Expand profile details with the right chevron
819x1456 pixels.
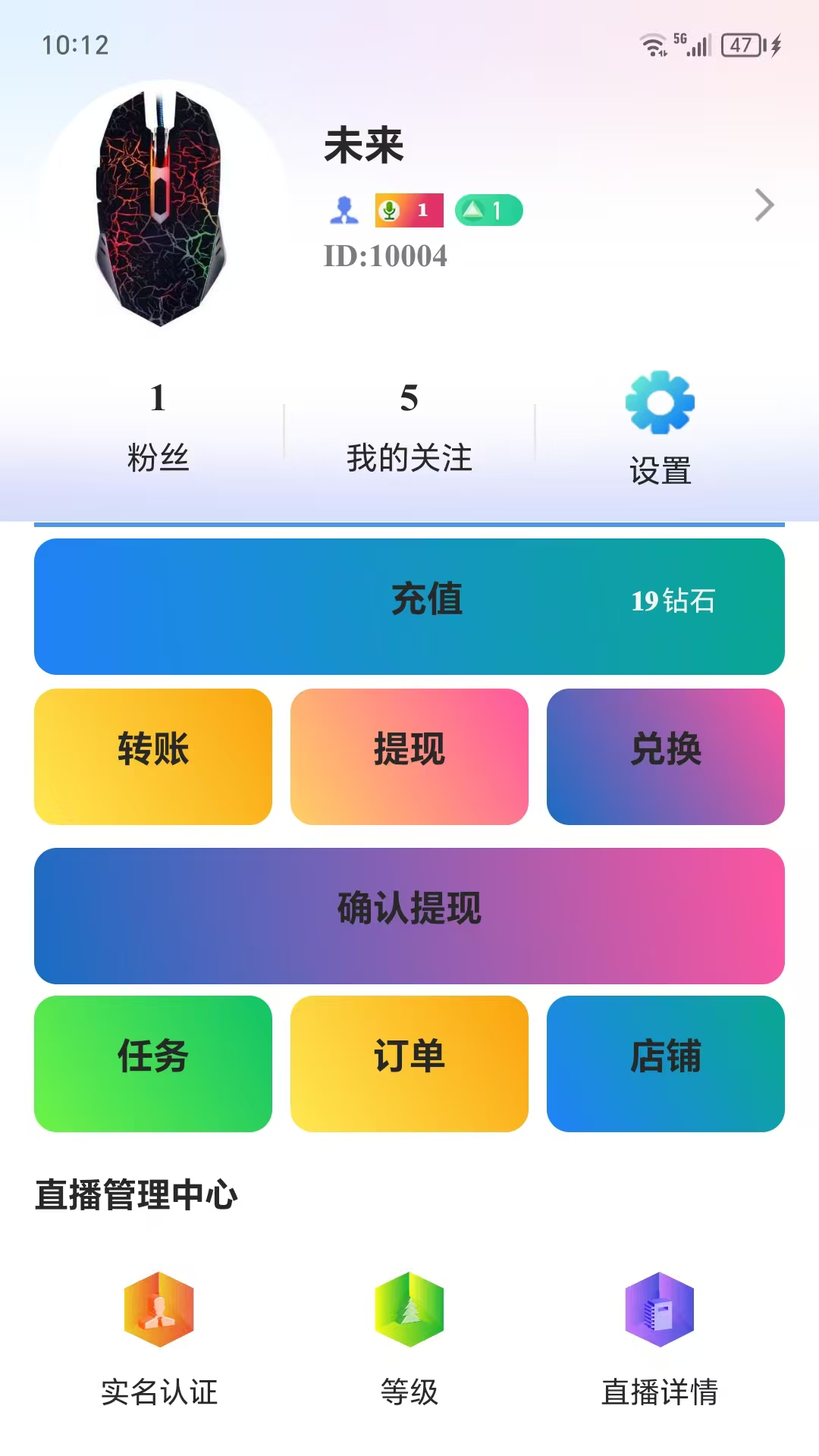point(765,203)
